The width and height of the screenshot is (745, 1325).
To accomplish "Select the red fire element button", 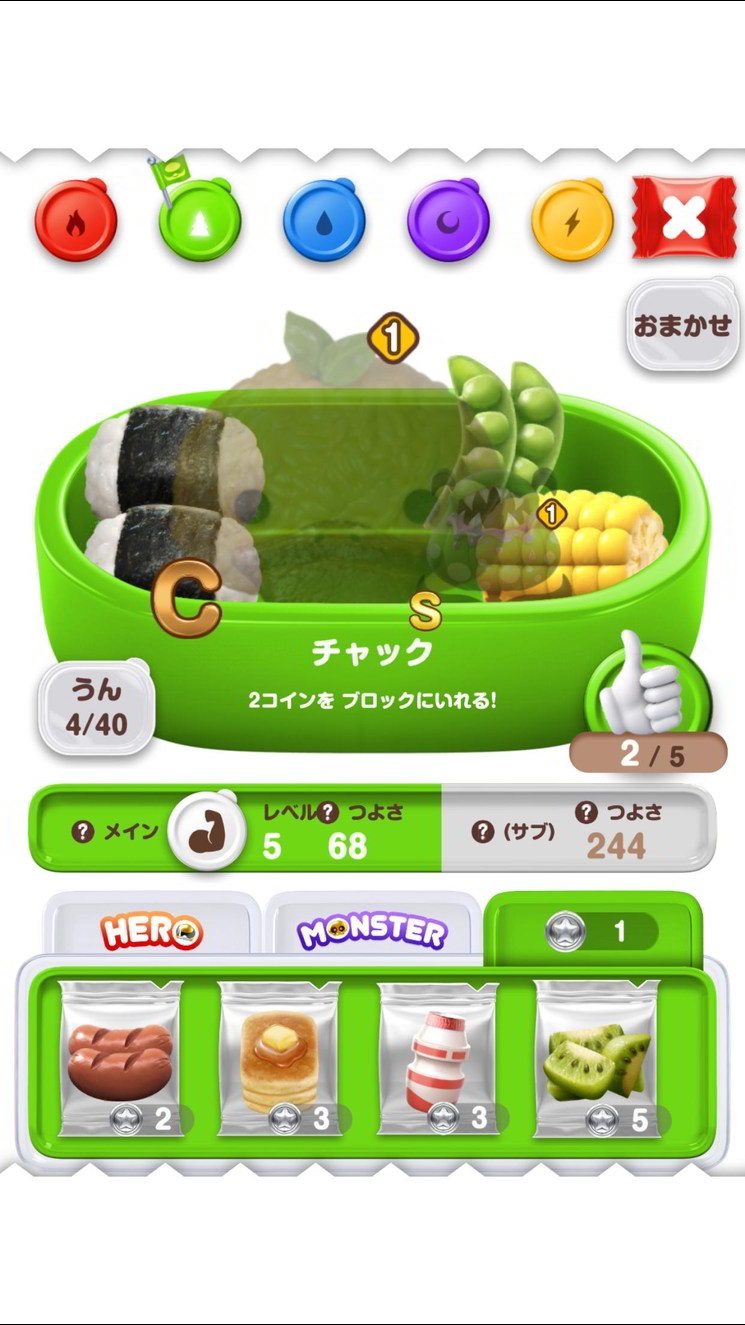I will point(76,221).
